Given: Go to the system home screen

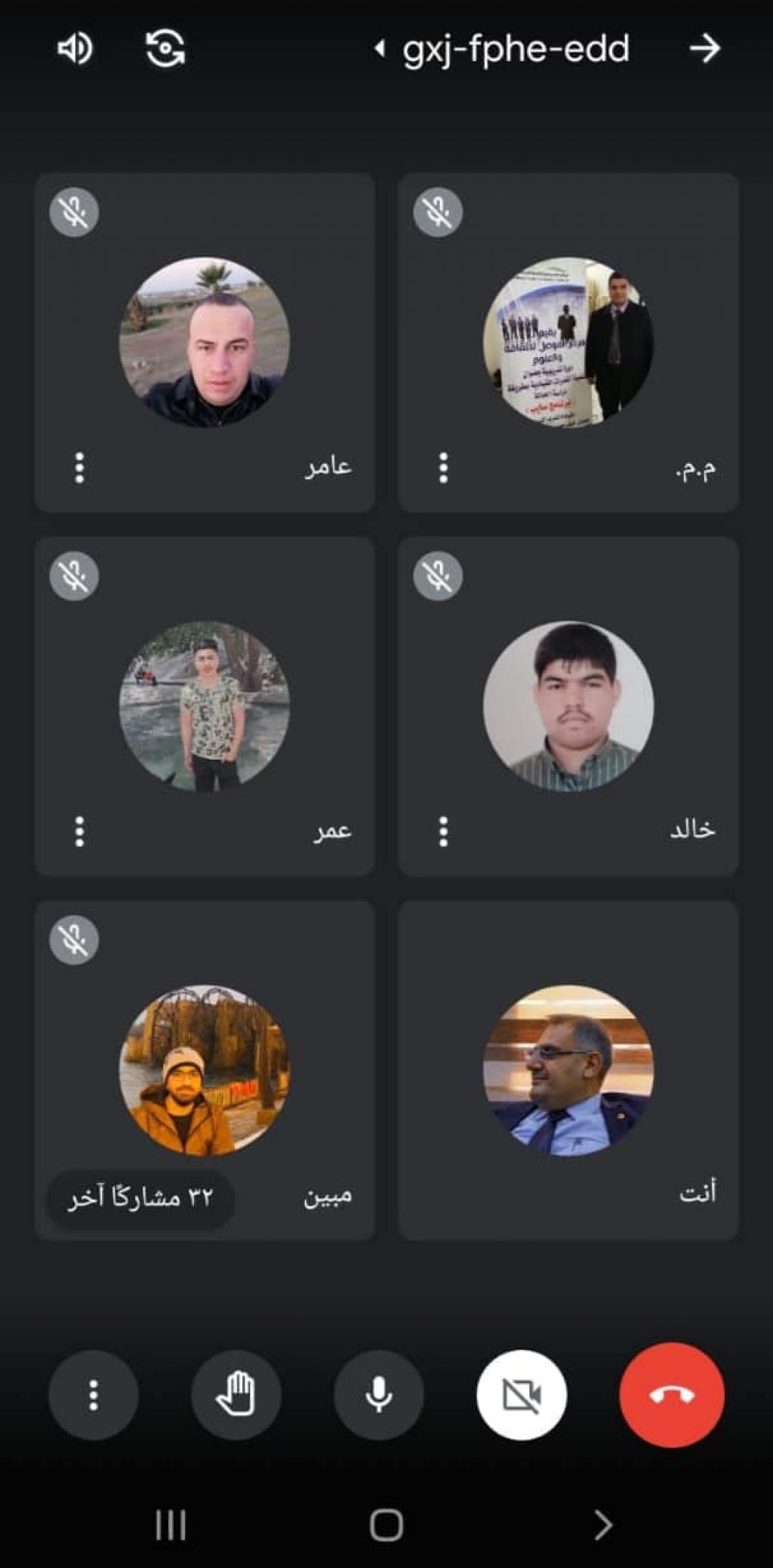Looking at the screenshot, I should [386, 1525].
